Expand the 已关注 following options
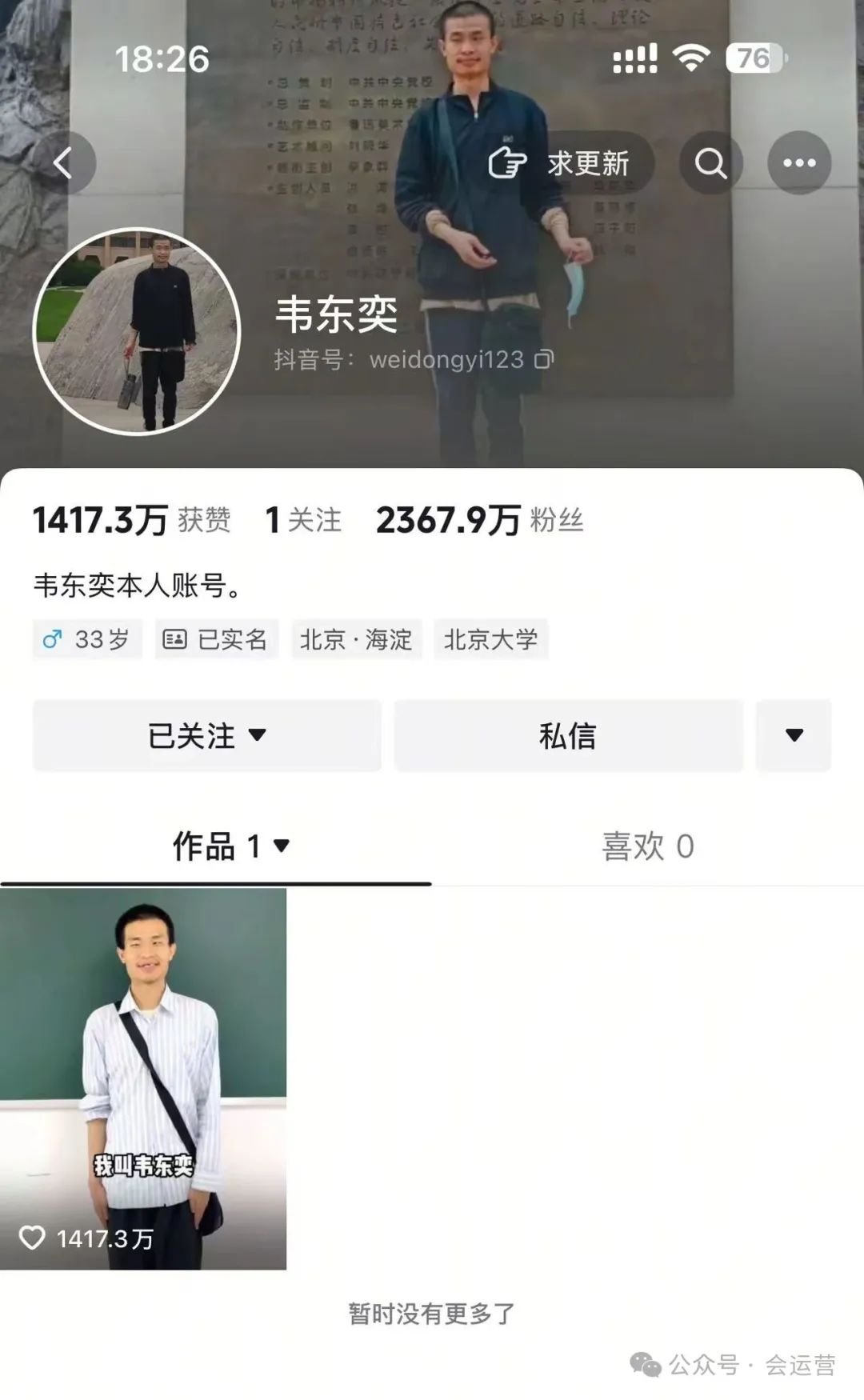Image resolution: width=864 pixels, height=1400 pixels. pyautogui.click(x=206, y=735)
